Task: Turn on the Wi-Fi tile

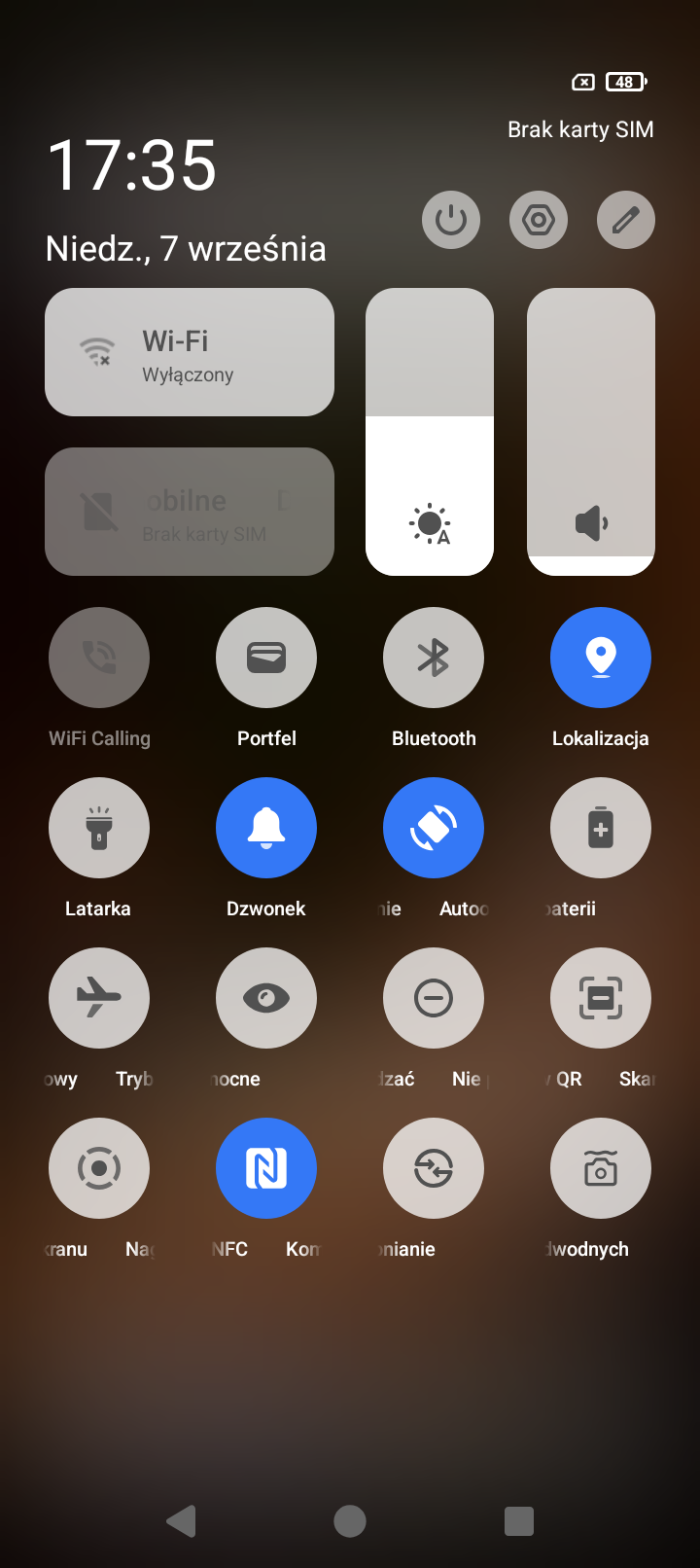Action: 190,352
